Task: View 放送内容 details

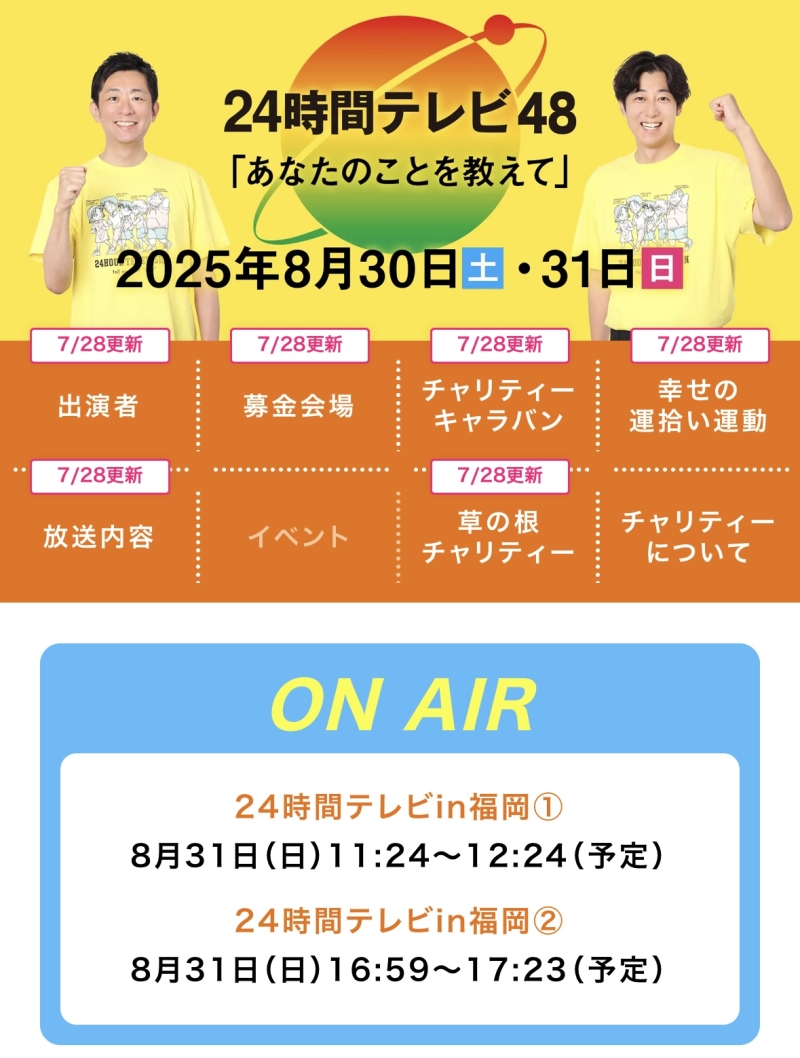Action: pyautogui.click(x=98, y=536)
